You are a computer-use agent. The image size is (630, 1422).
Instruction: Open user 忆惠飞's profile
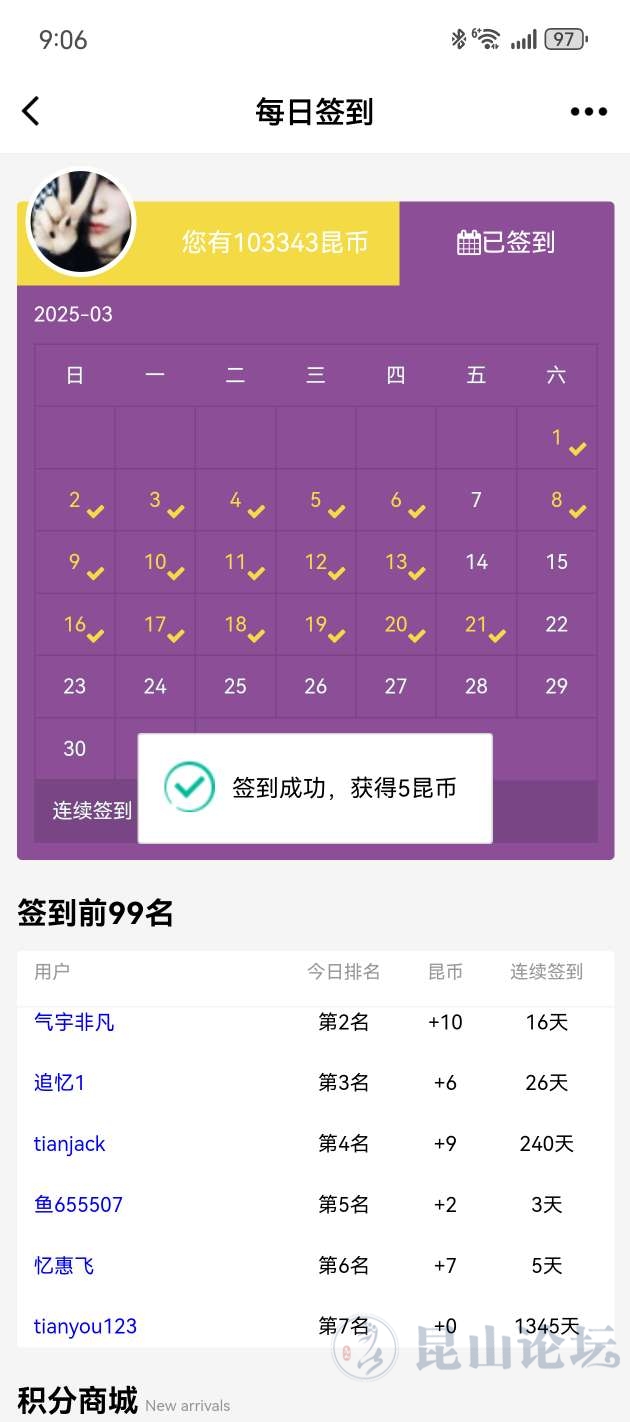pos(64,1266)
